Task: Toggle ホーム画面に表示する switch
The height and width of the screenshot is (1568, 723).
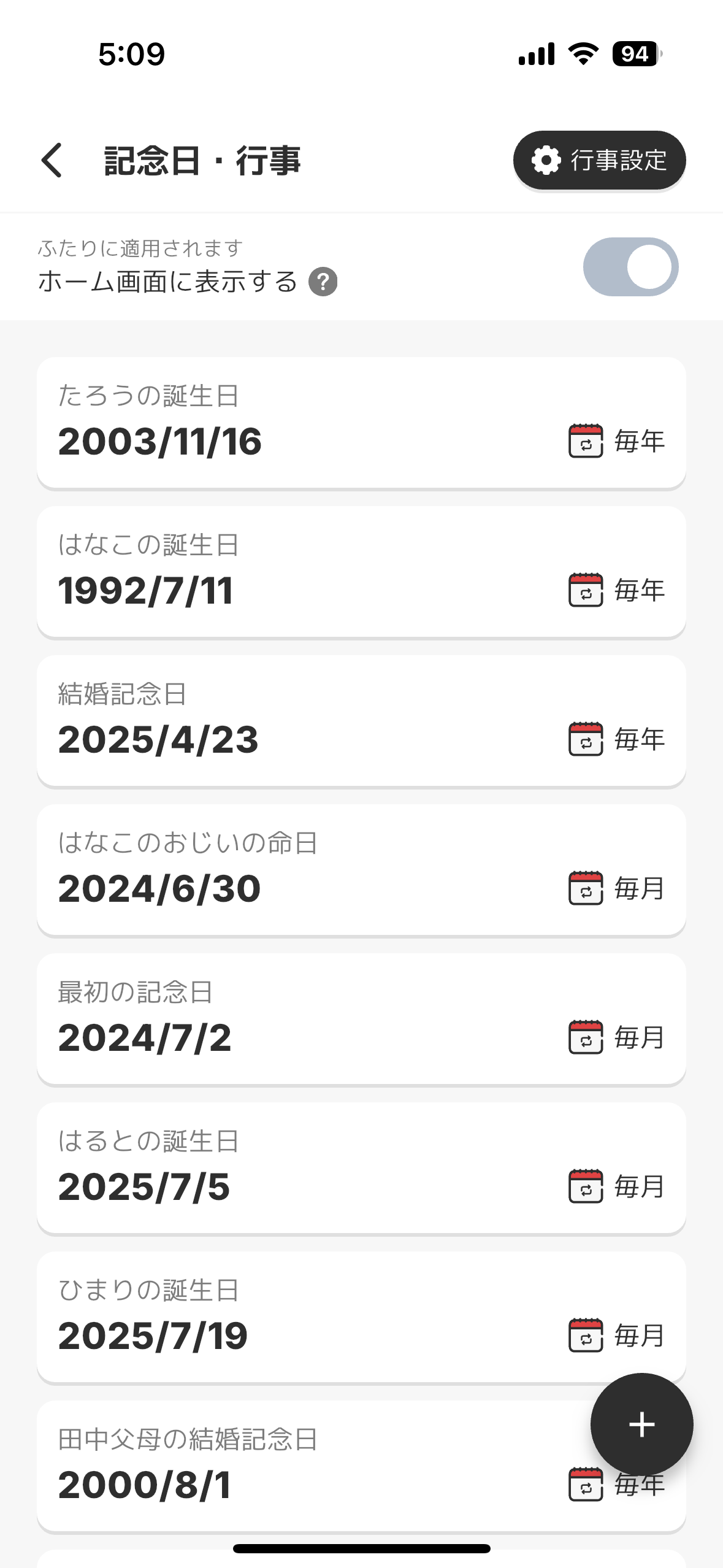Action: coord(630,267)
